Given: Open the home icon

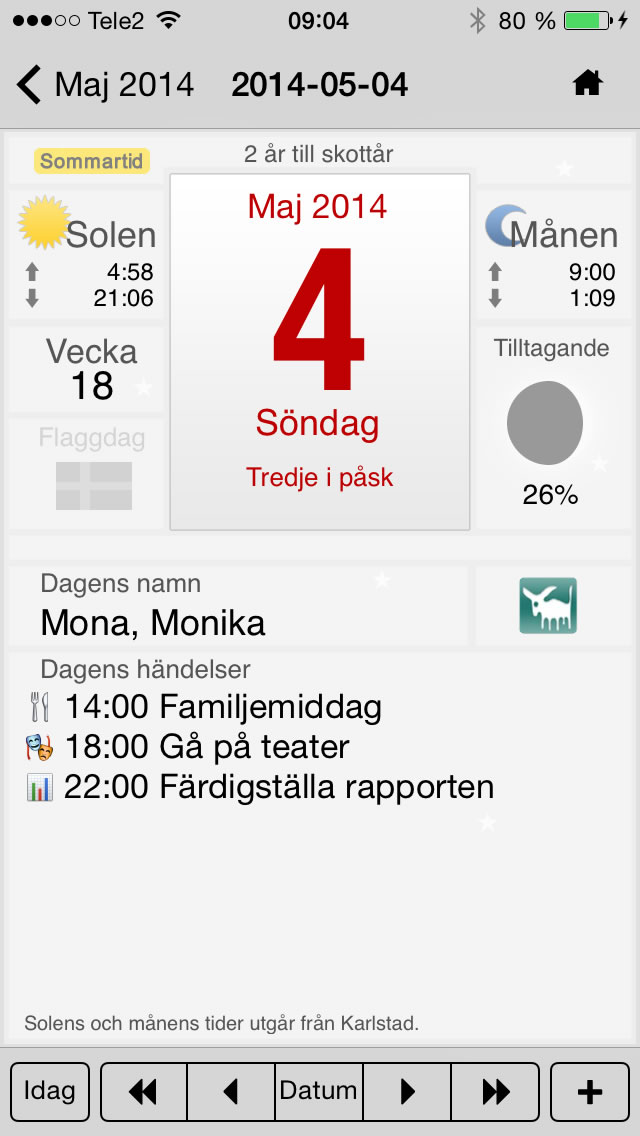Looking at the screenshot, I should pos(587,83).
